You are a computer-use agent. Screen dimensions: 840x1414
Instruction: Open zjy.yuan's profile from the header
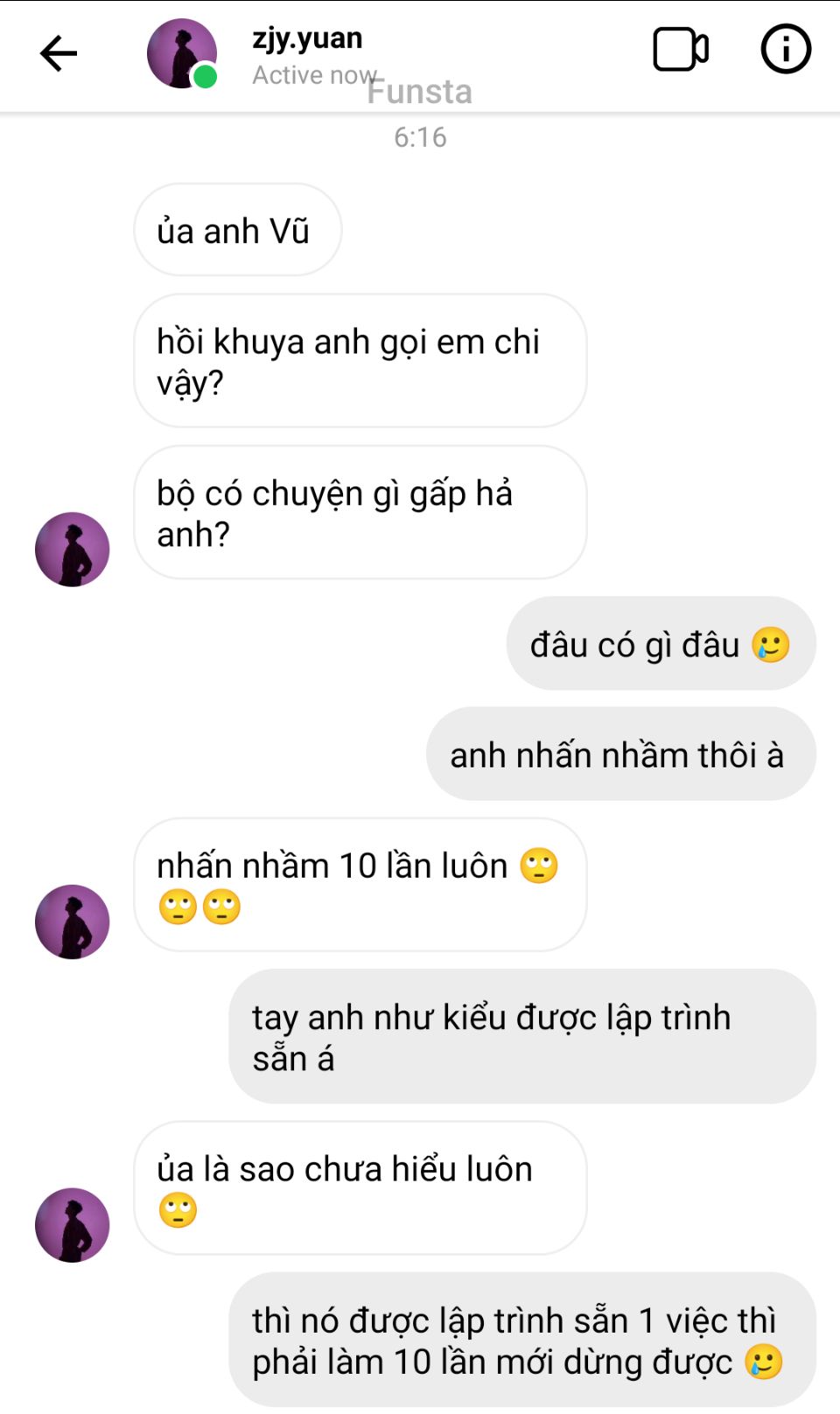click(306, 39)
